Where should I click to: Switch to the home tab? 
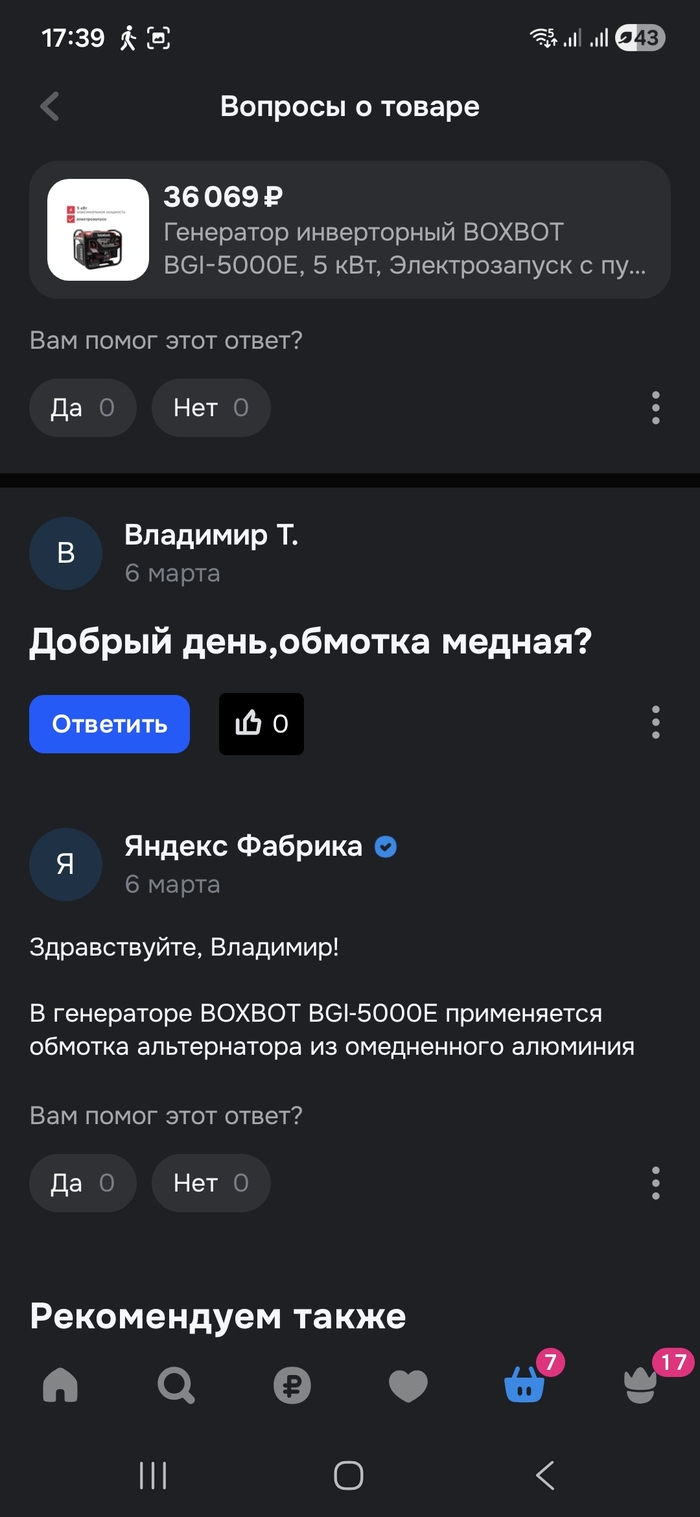tap(60, 1385)
